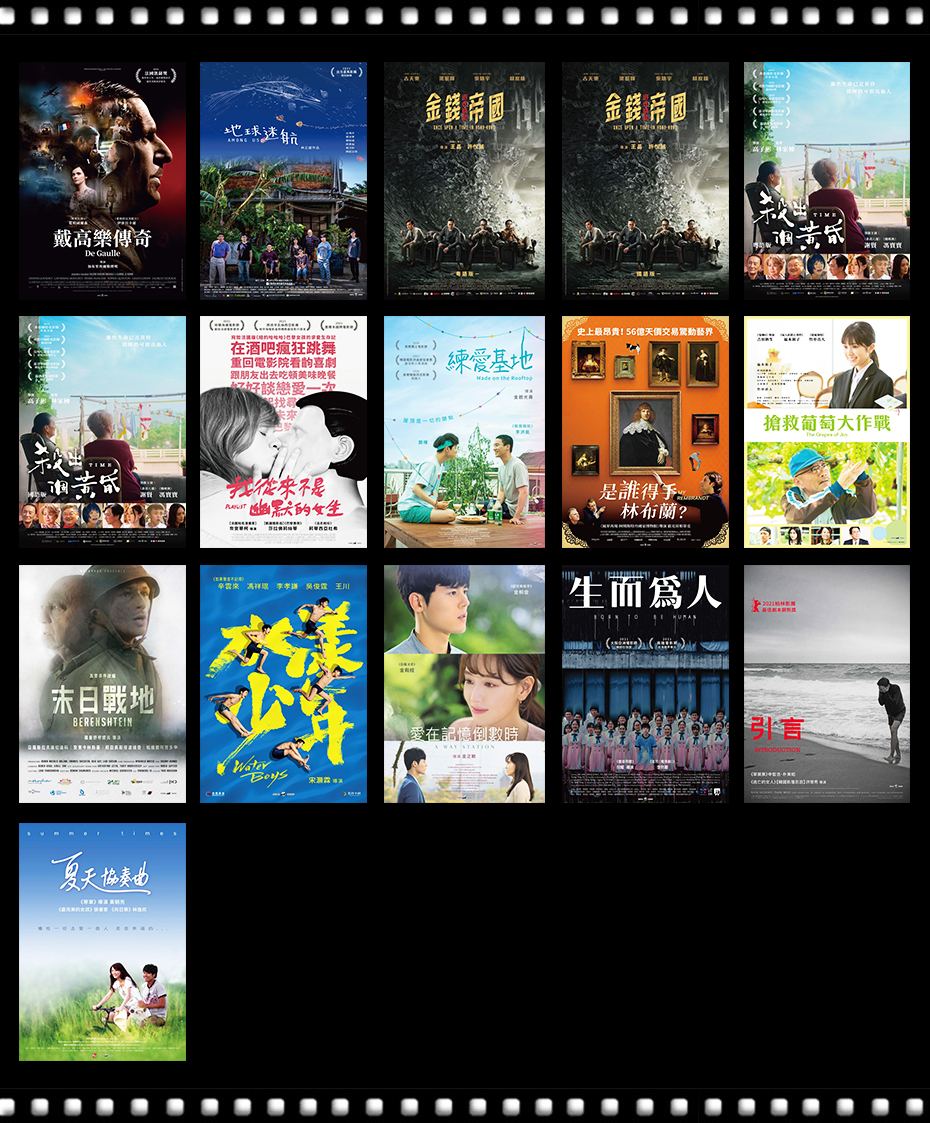This screenshot has width=930, height=1123.
Task: Open the 末日戰地 Berenshtein poster
Action: pos(102,684)
